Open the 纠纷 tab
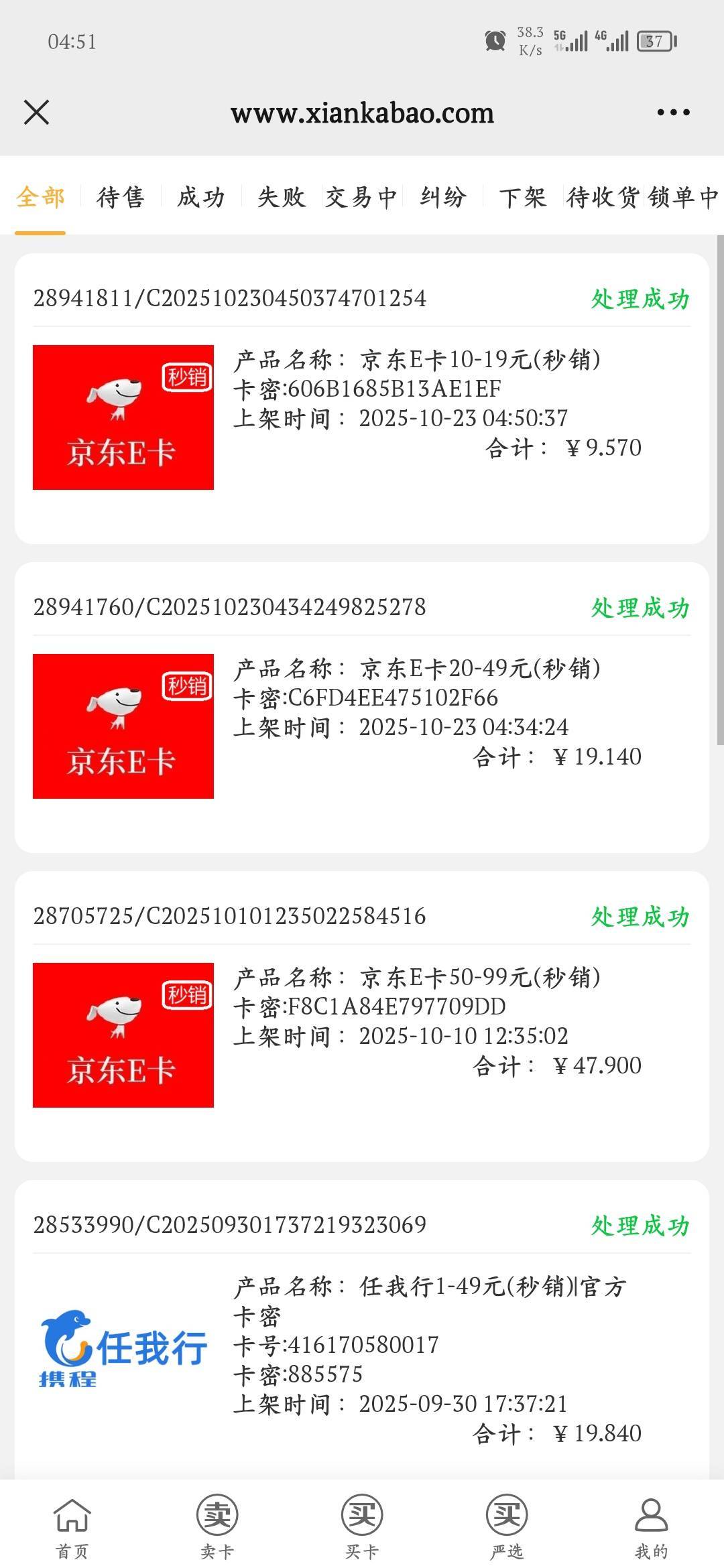This screenshot has height=1568, width=724. (442, 198)
